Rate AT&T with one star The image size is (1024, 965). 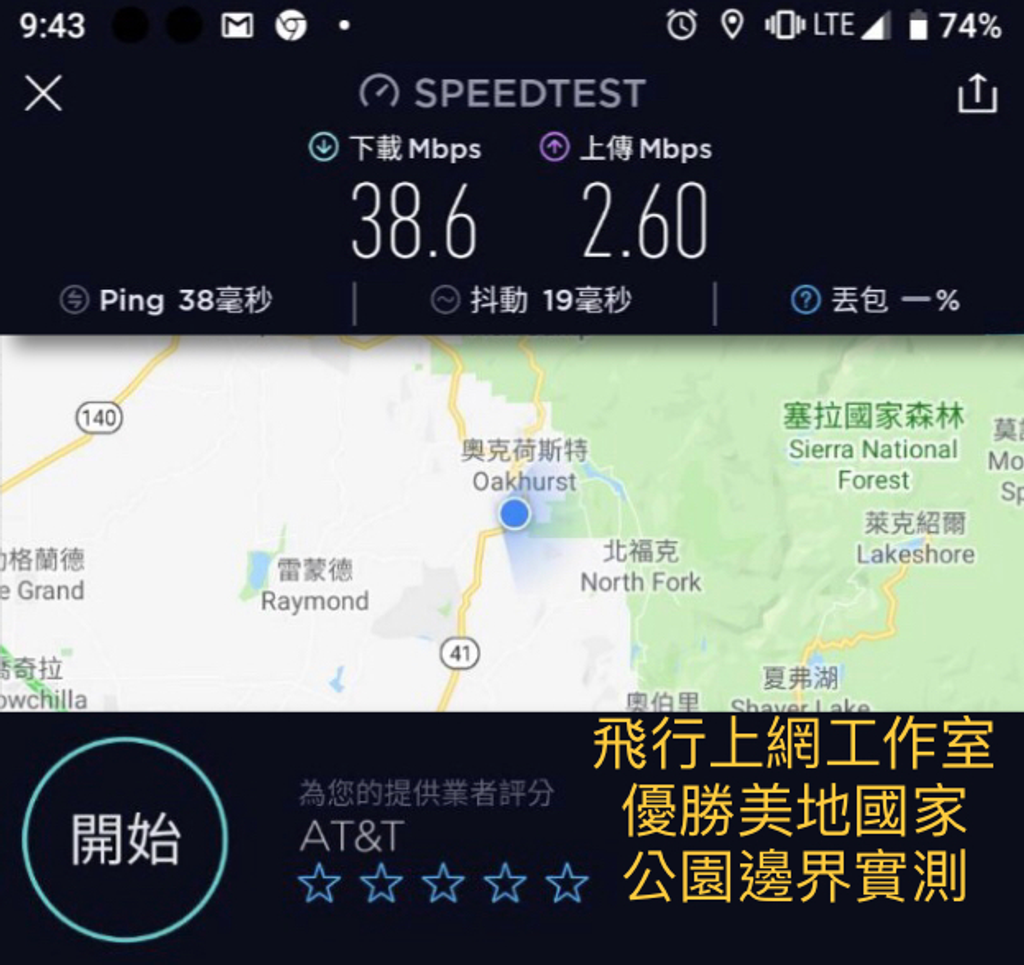pyautogui.click(x=319, y=883)
